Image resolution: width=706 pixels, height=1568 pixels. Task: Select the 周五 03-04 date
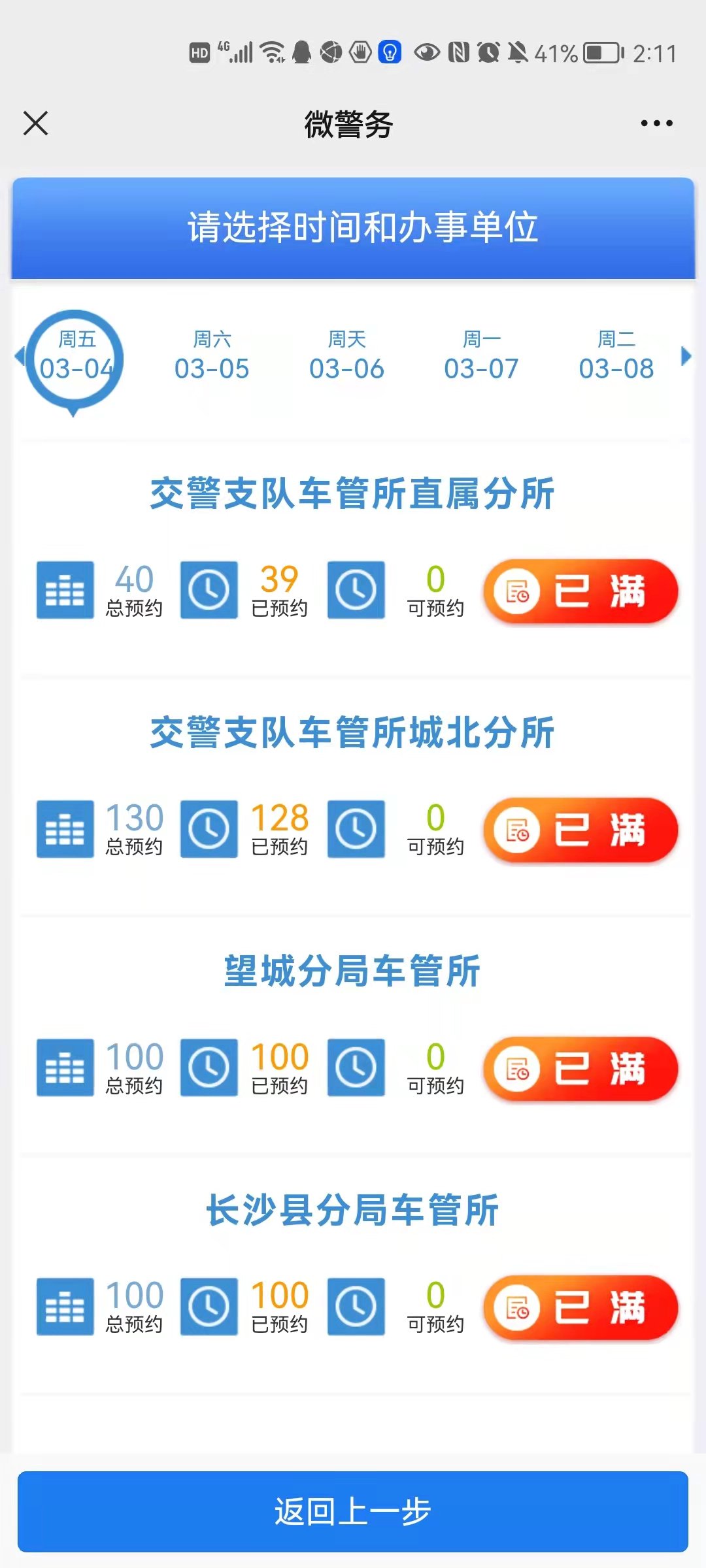click(75, 357)
